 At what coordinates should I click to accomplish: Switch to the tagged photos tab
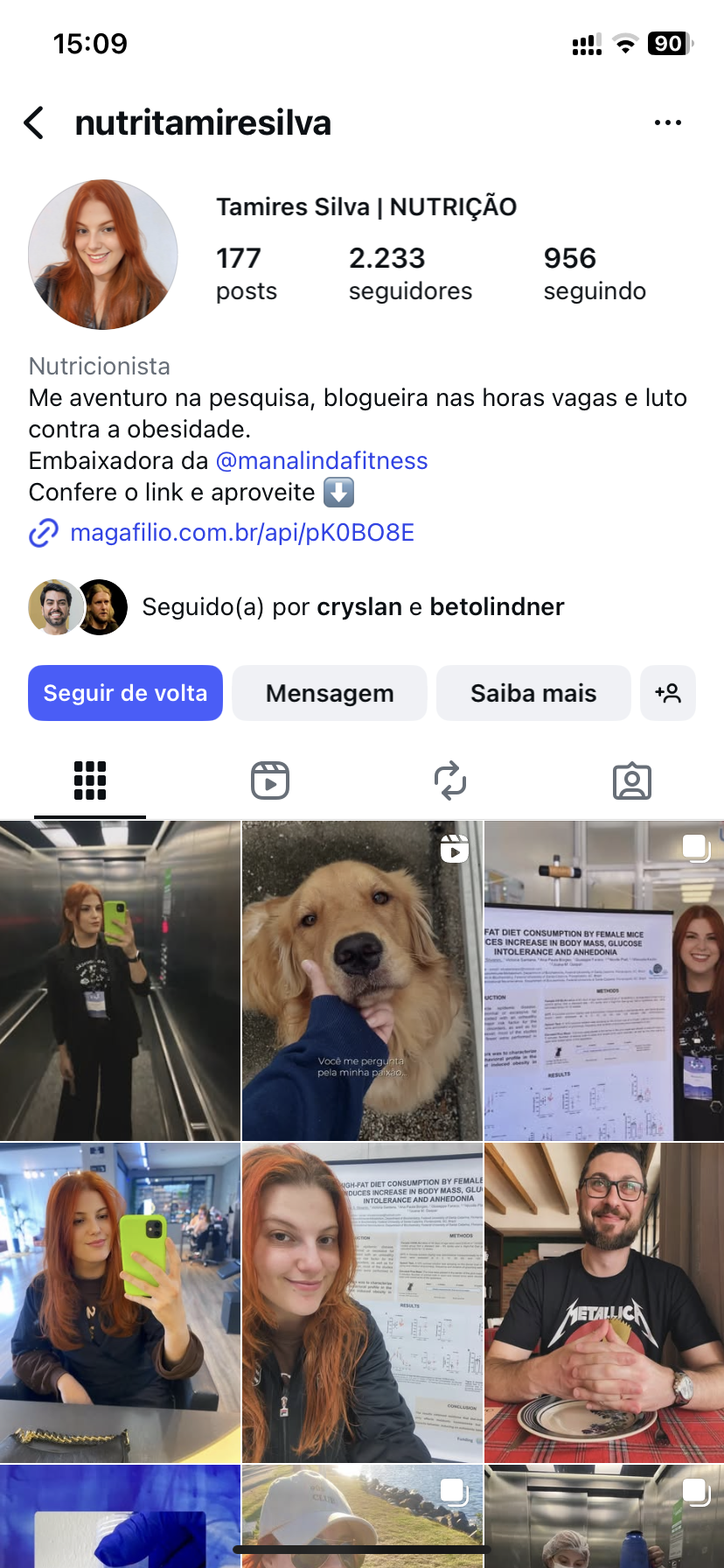click(631, 780)
